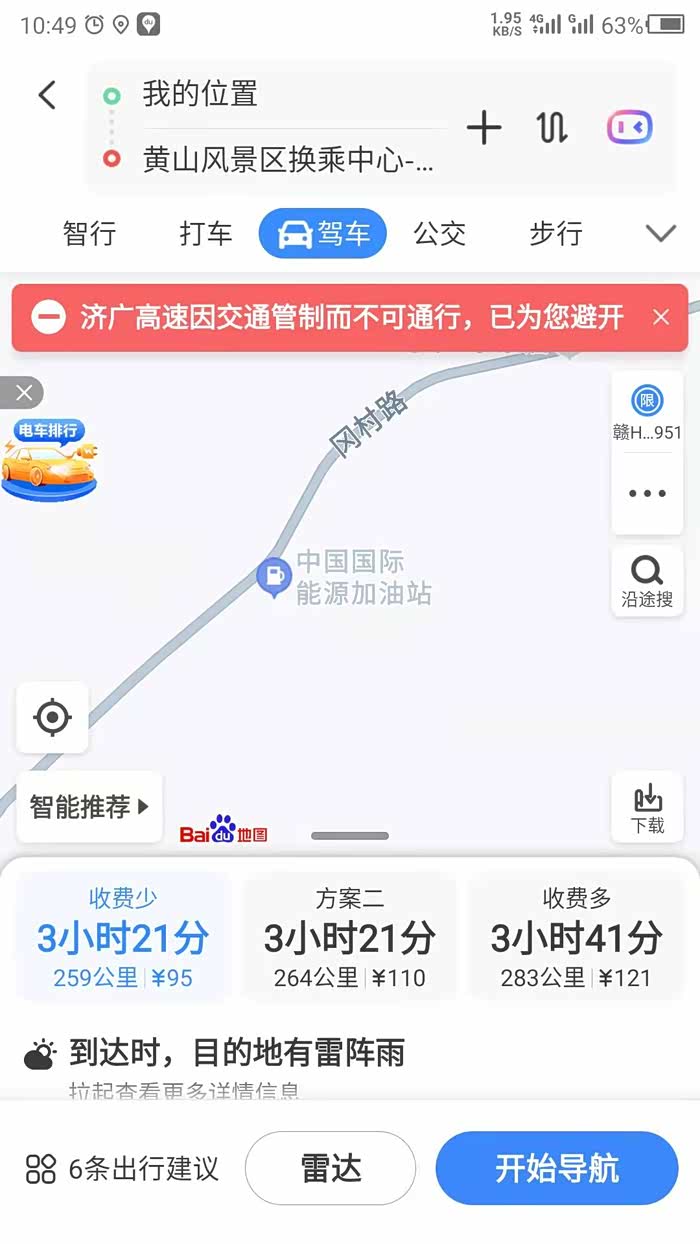The height and width of the screenshot is (1244, 700).
Task: Select the 公交 transit tab
Action: (440, 234)
